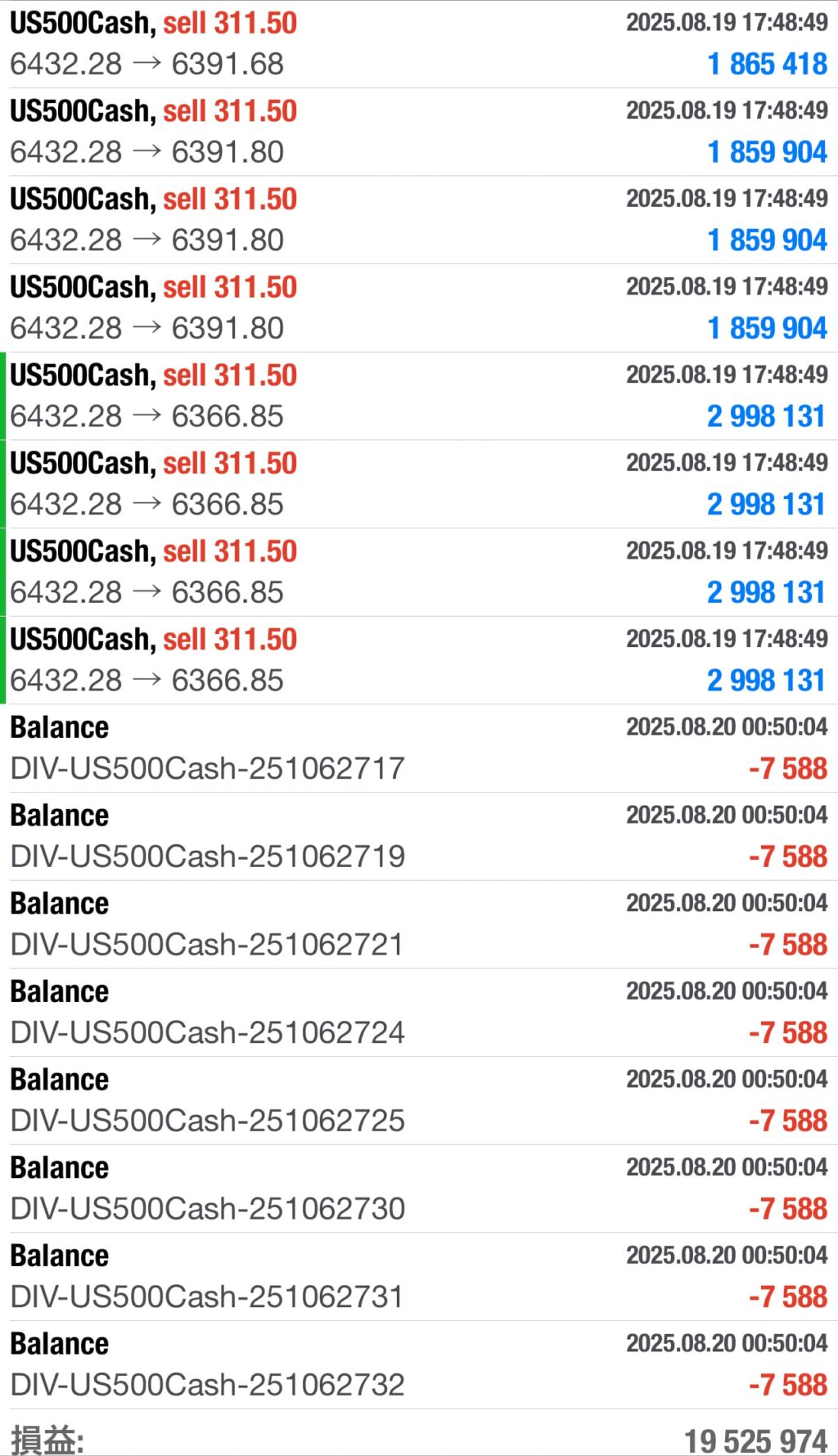
Task: Expand the US500Cash sell closed at 6391.68
Action: tap(419, 44)
